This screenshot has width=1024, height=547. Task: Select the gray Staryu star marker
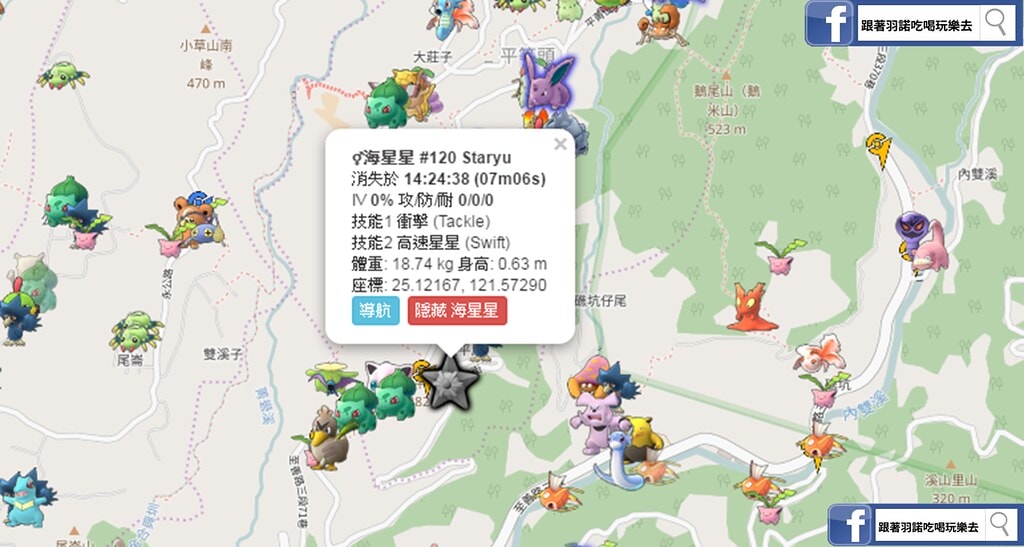point(442,380)
